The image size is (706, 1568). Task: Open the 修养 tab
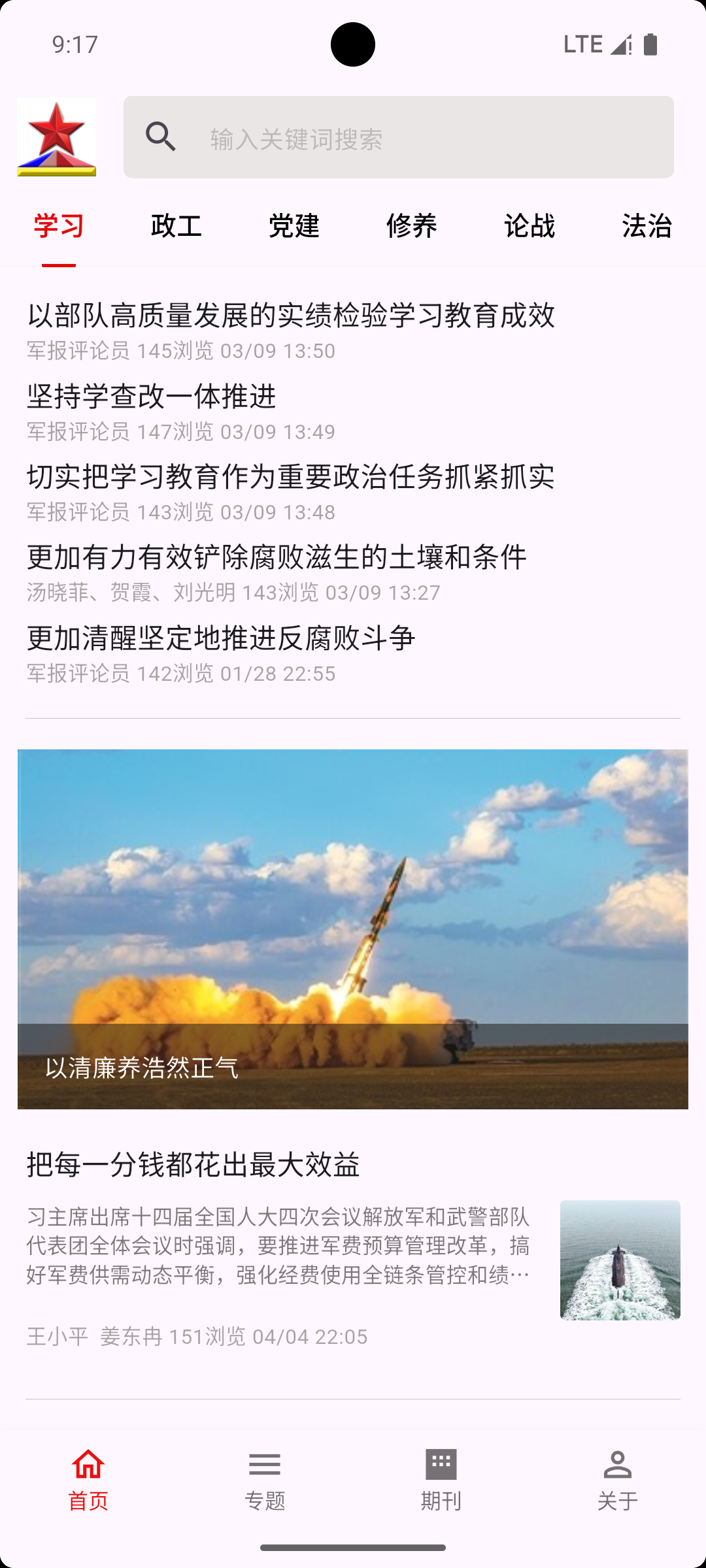click(x=412, y=226)
